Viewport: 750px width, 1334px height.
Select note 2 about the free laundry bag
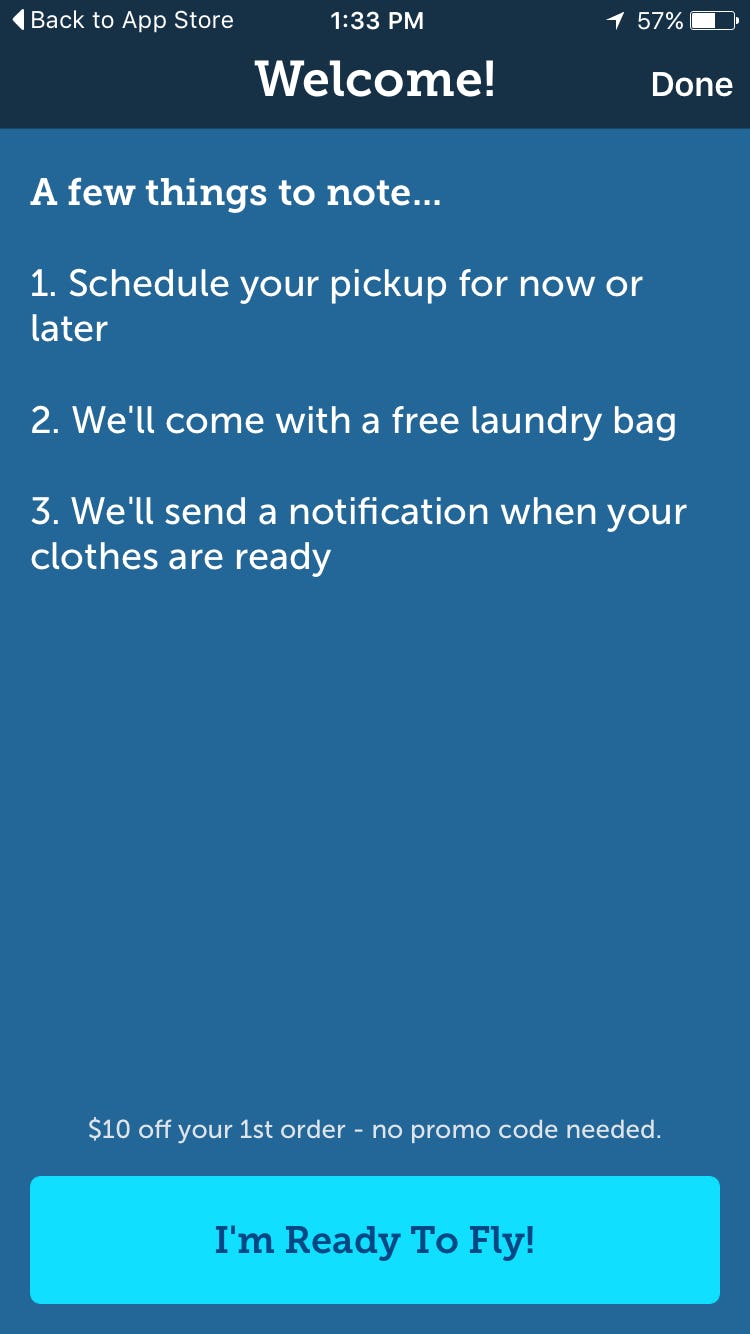tap(355, 421)
